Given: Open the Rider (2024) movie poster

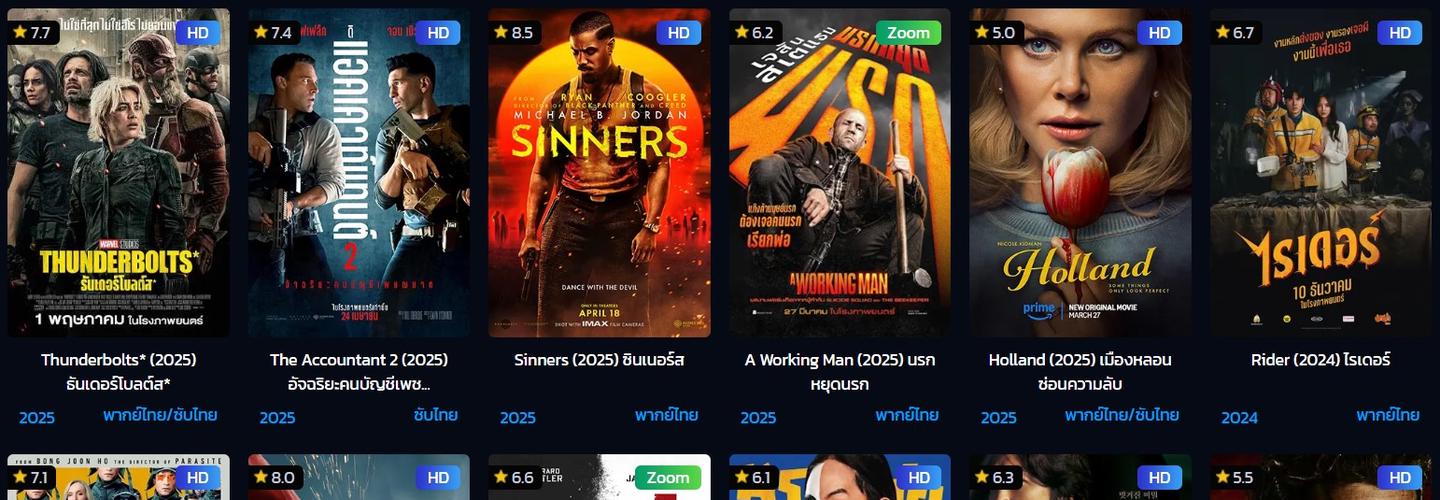Looking at the screenshot, I should [1321, 173].
